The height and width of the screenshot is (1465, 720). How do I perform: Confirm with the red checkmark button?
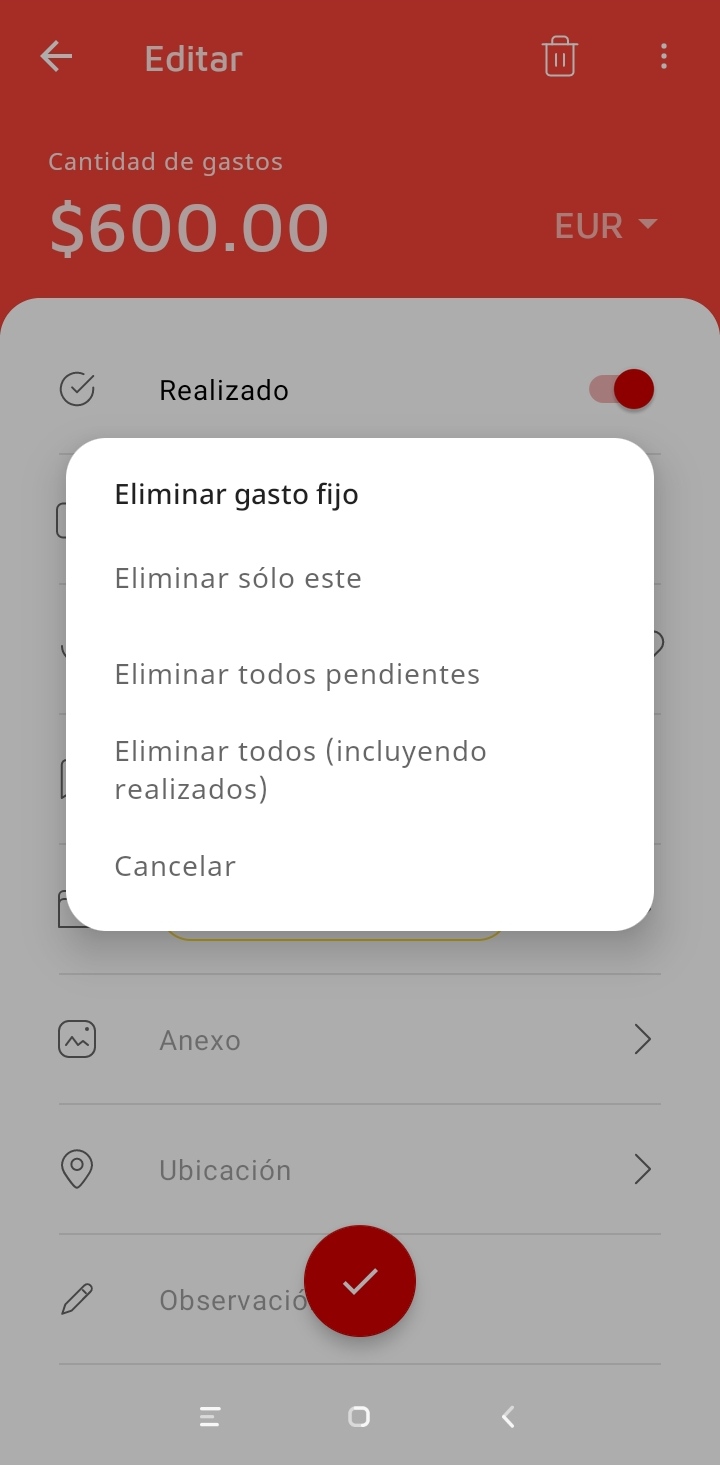tap(360, 1281)
